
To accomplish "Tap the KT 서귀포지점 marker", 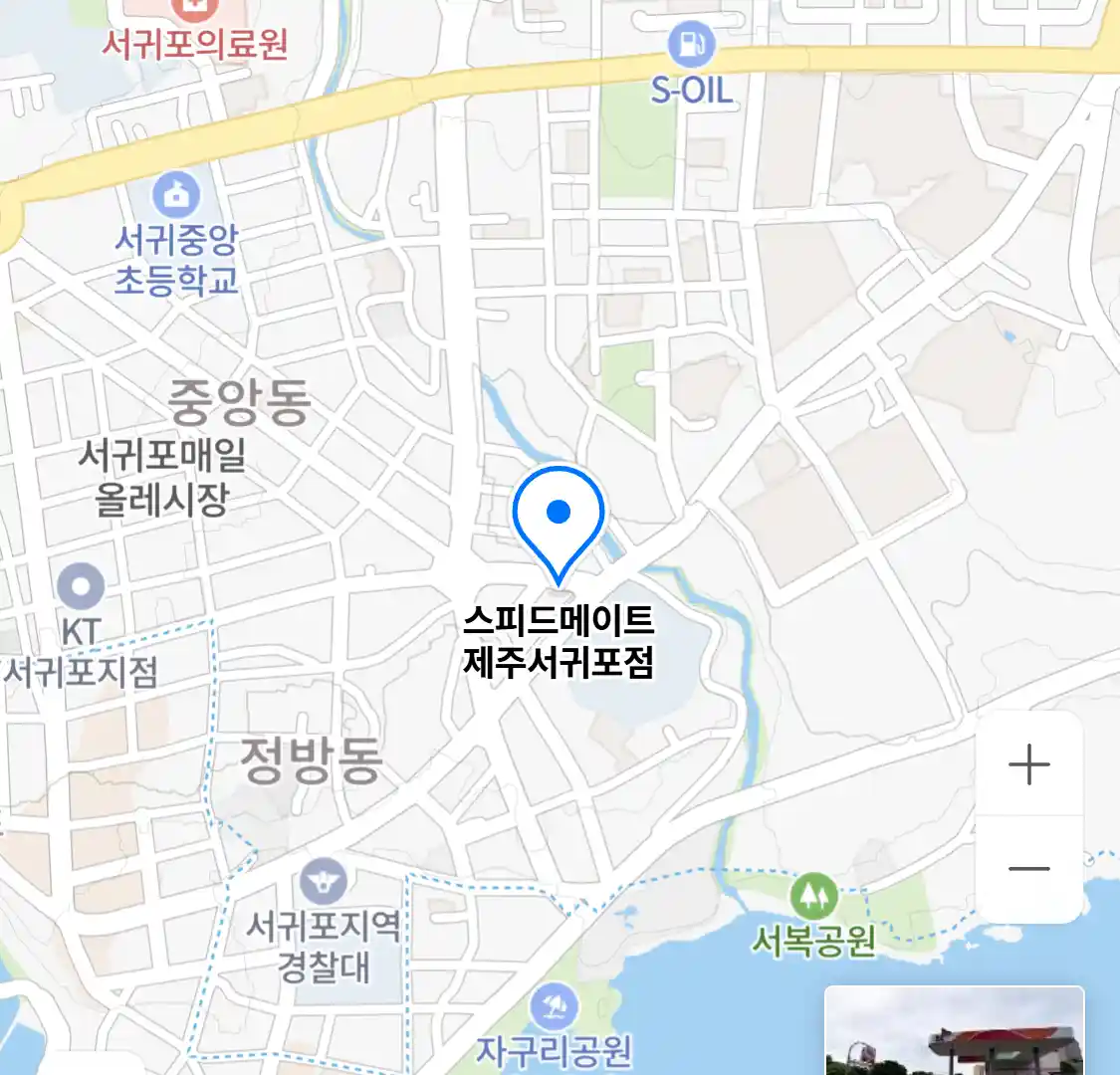I will pyautogui.click(x=81, y=586).
